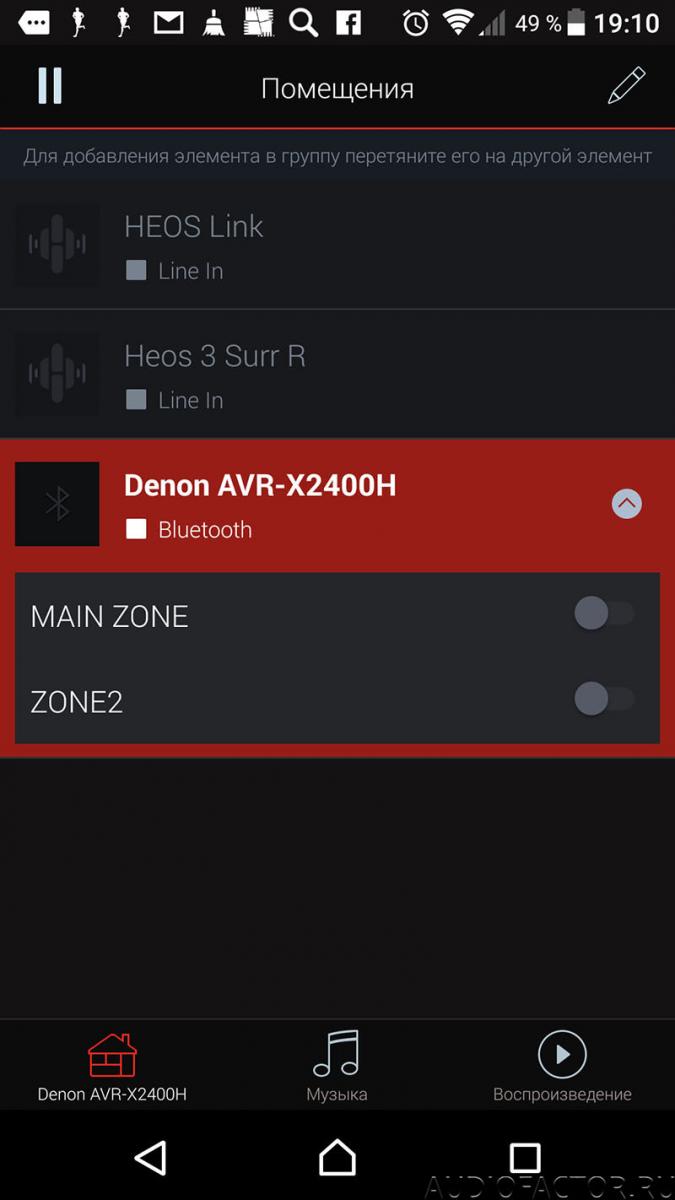
Task: Open the pencil edit icon
Action: tap(627, 86)
